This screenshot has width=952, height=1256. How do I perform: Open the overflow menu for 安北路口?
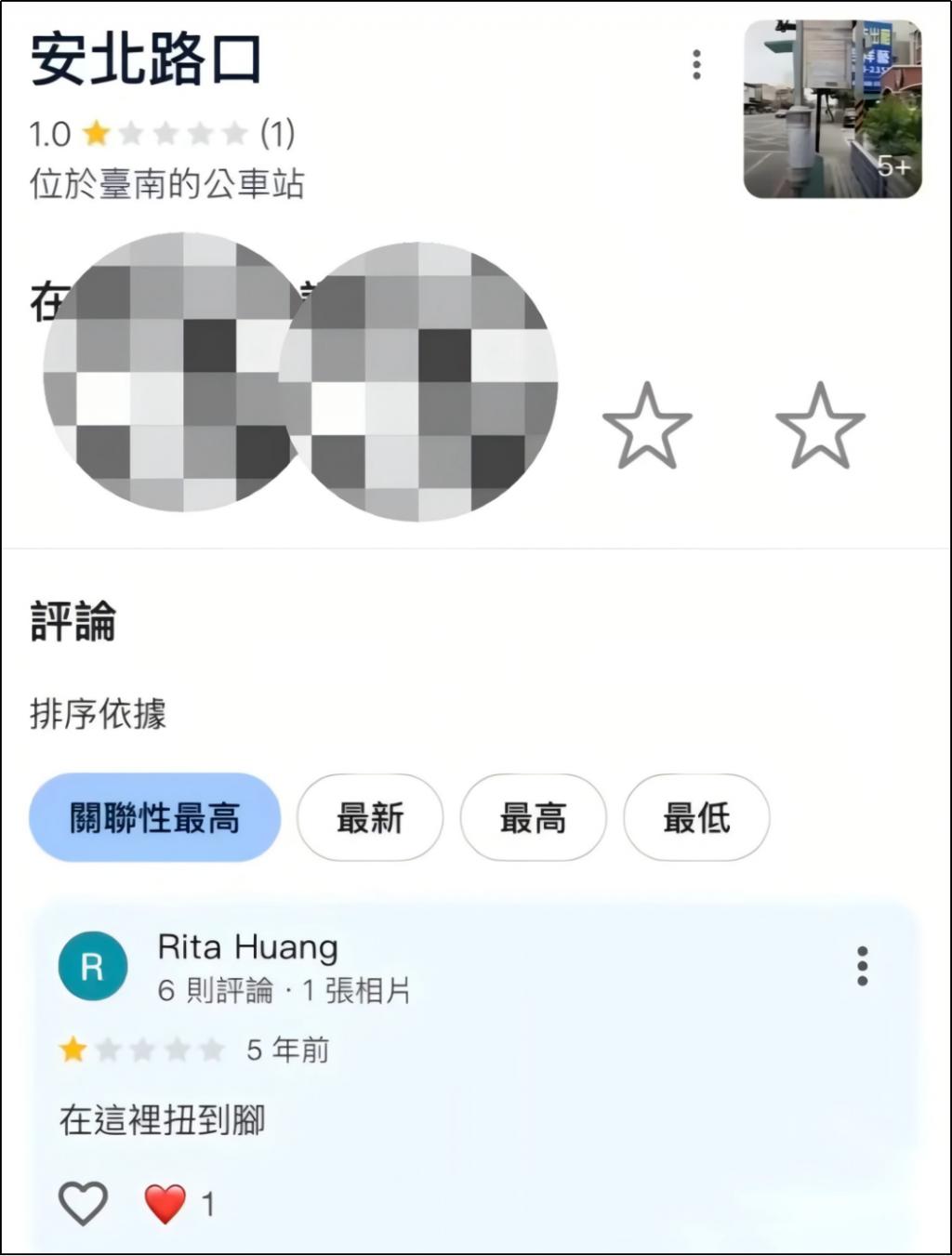pyautogui.click(x=696, y=65)
